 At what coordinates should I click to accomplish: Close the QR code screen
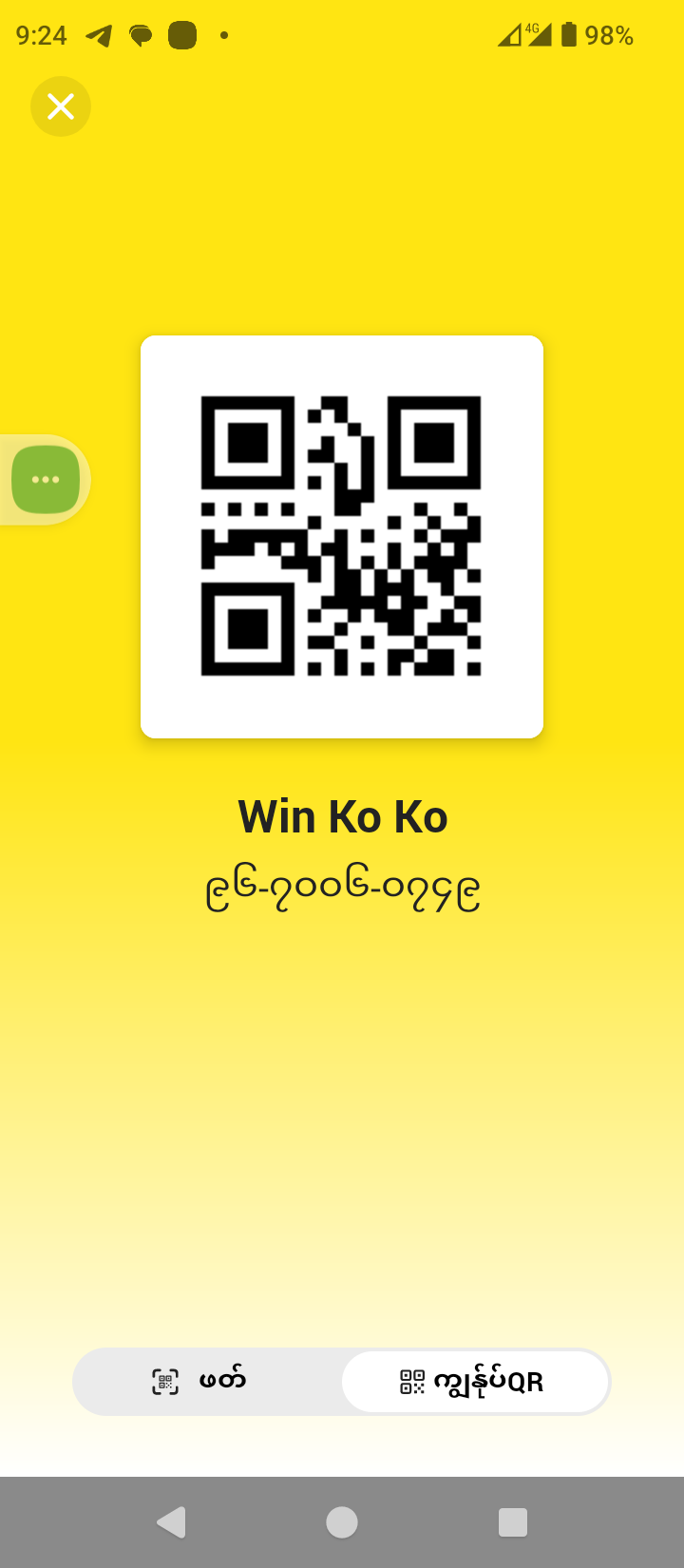[61, 106]
